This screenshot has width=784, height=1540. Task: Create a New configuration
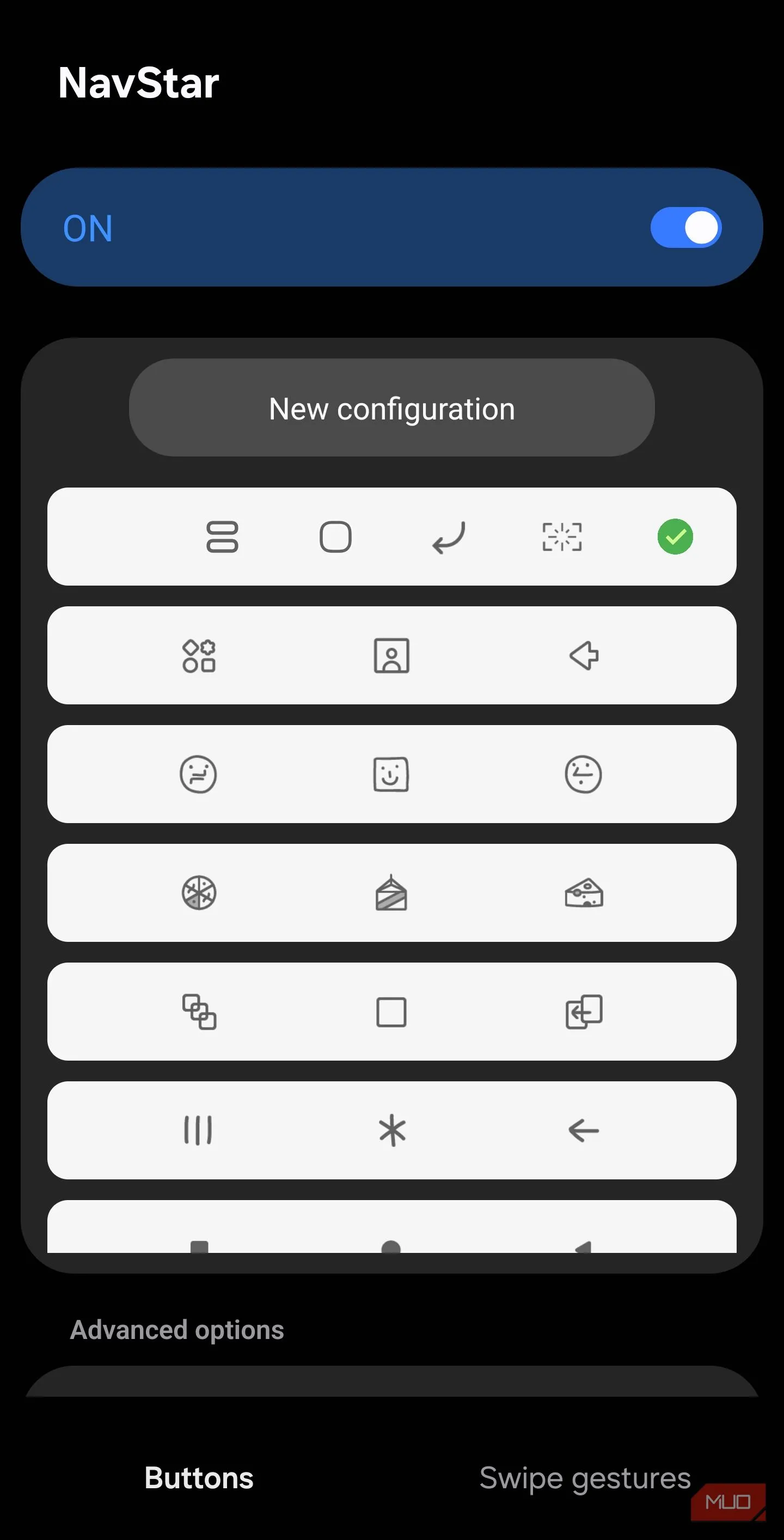coord(391,409)
